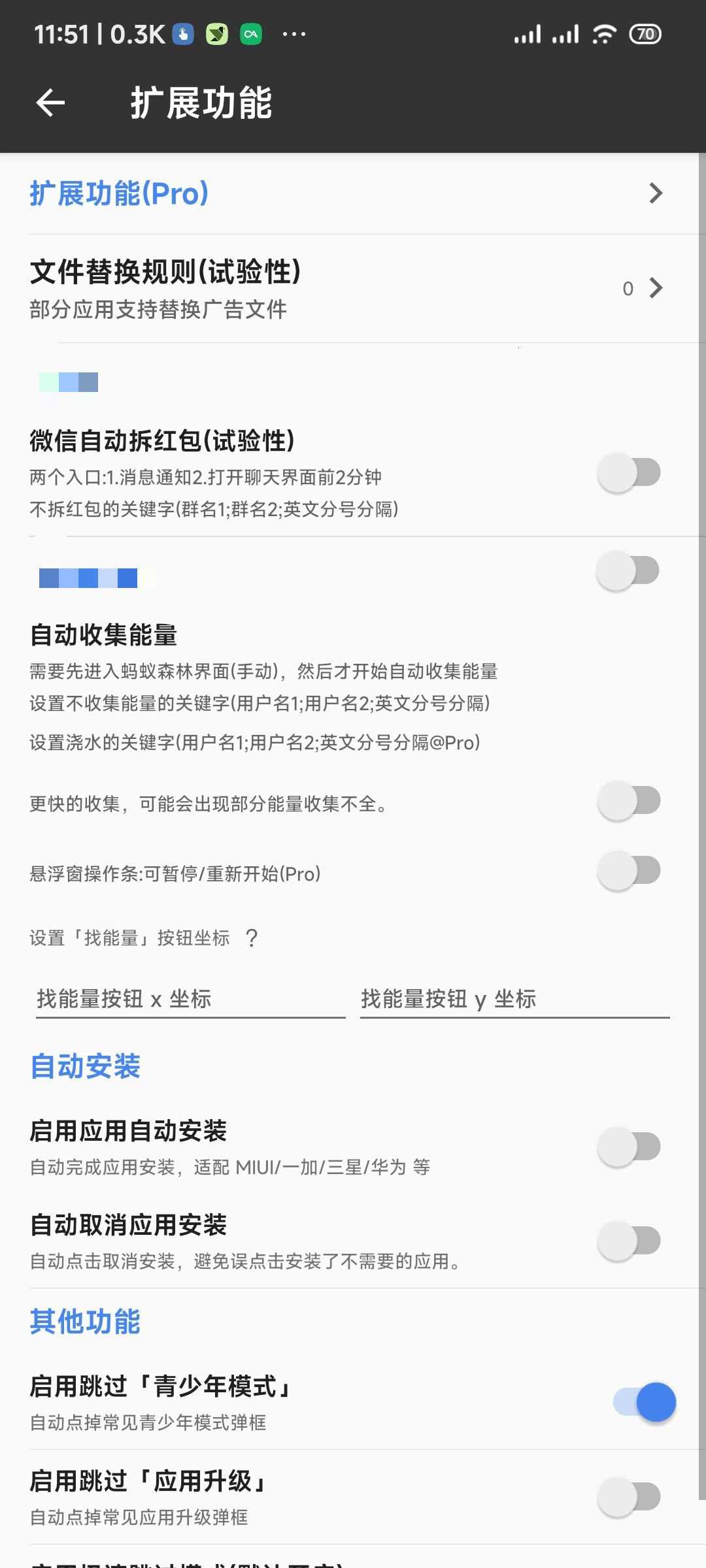Disable 启用跳过「青少年模式」 switch
The image size is (706, 1568).
tap(645, 1402)
